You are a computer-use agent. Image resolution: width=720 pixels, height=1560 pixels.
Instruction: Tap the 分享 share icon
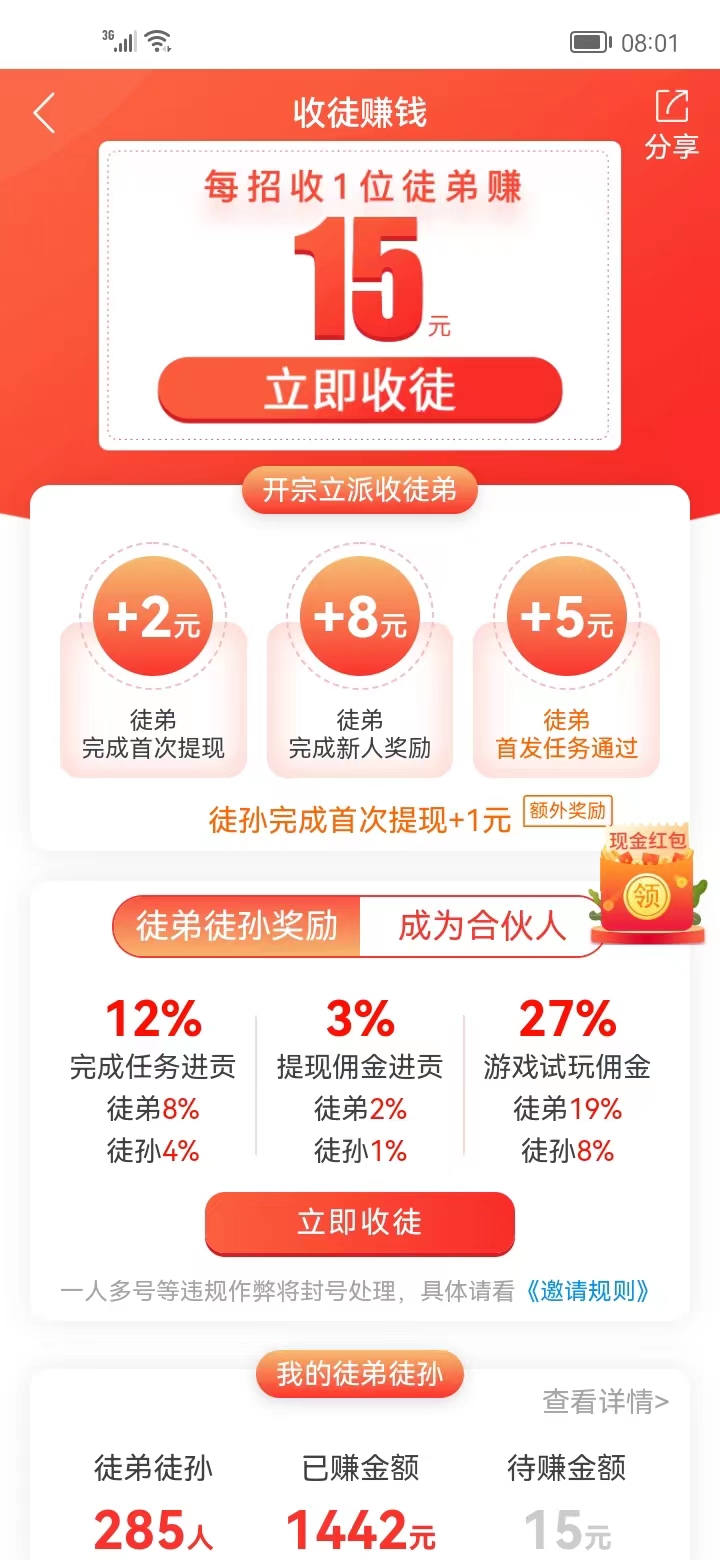point(671,124)
